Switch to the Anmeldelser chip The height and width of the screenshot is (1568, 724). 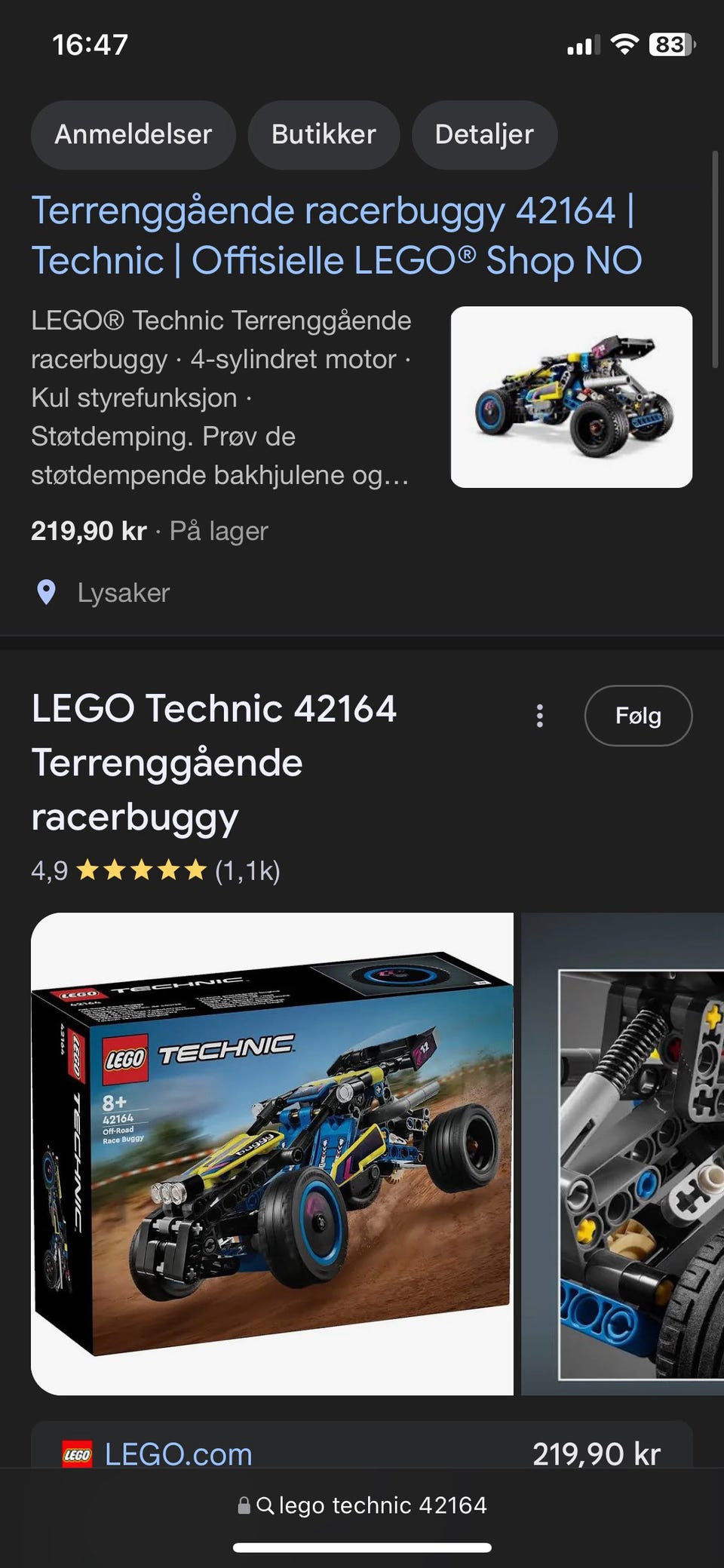133,135
